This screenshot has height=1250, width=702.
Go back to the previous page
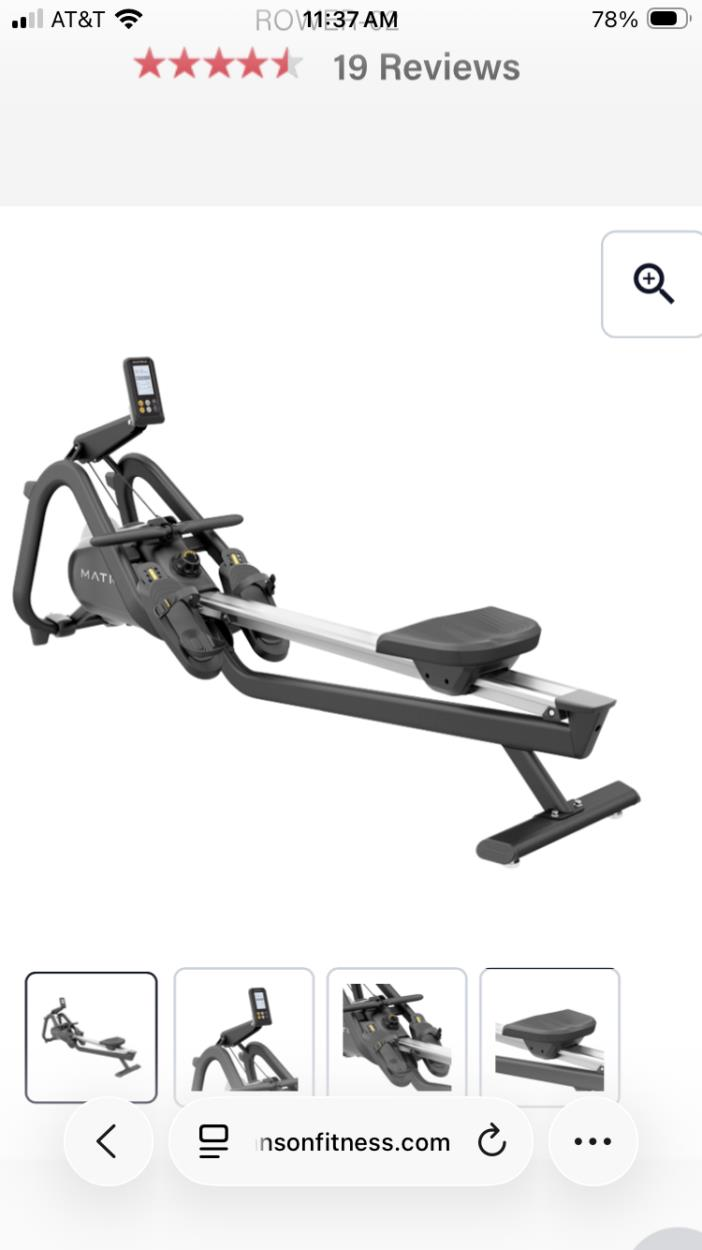[x=108, y=1141]
